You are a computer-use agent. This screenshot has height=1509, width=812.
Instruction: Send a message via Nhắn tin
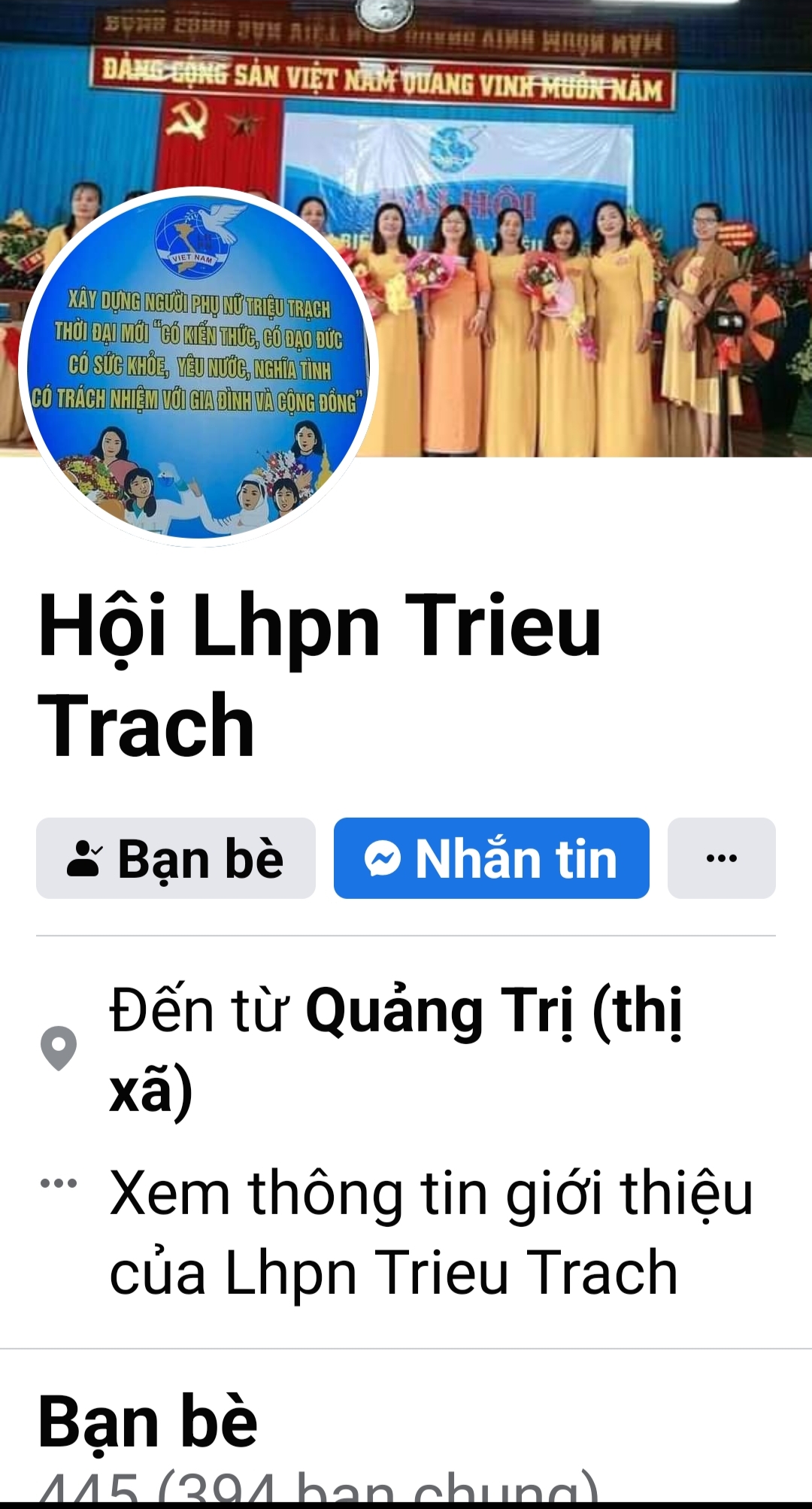492,858
